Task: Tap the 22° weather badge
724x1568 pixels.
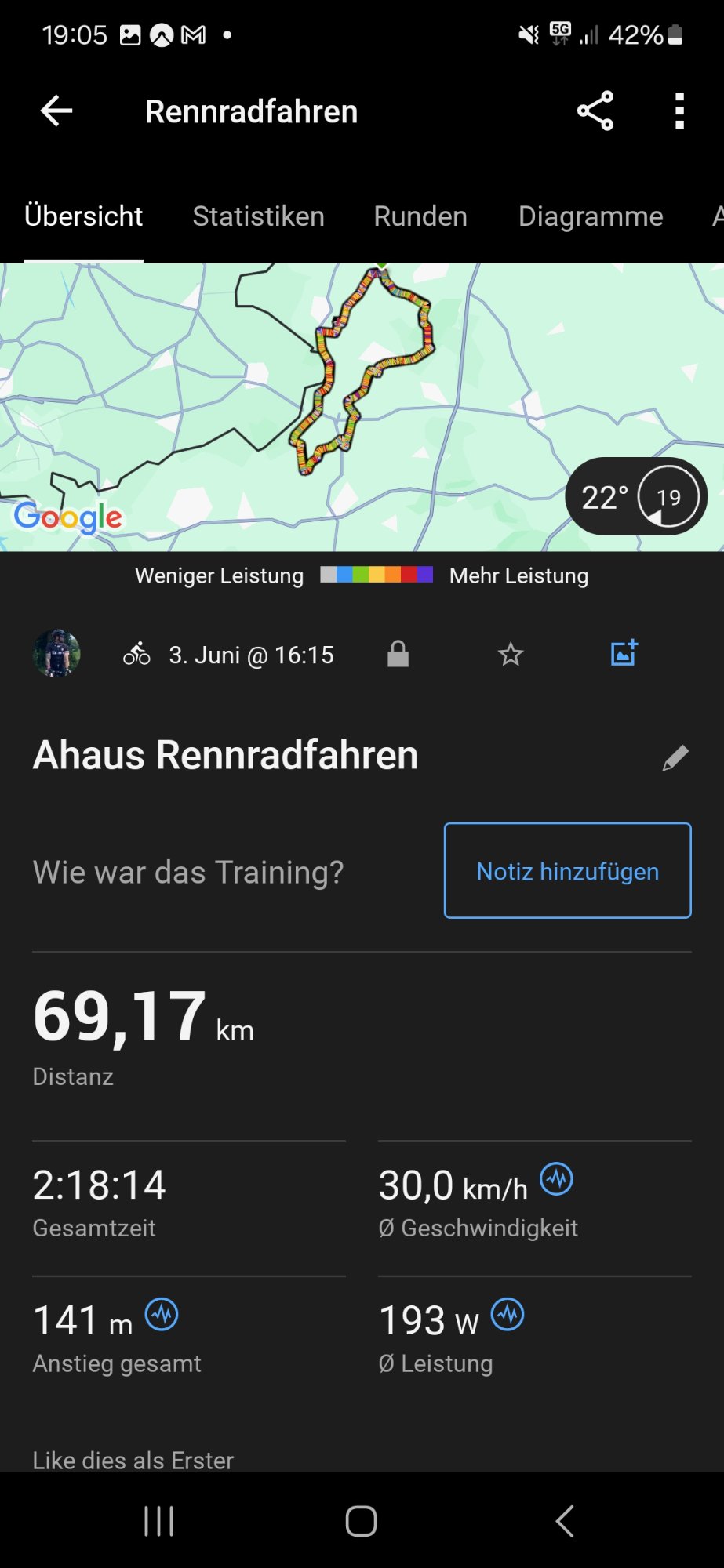Action: (x=635, y=496)
